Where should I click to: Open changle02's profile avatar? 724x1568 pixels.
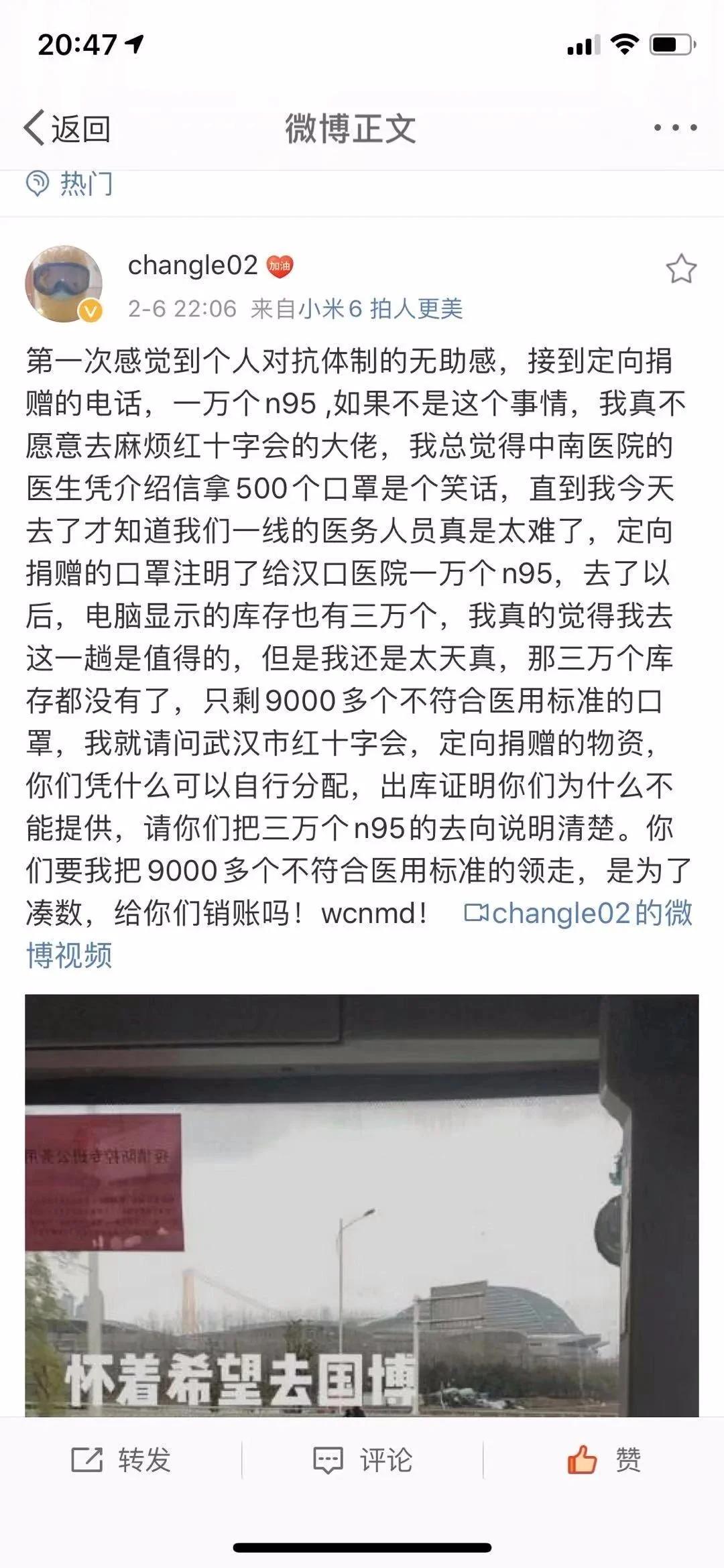64,284
